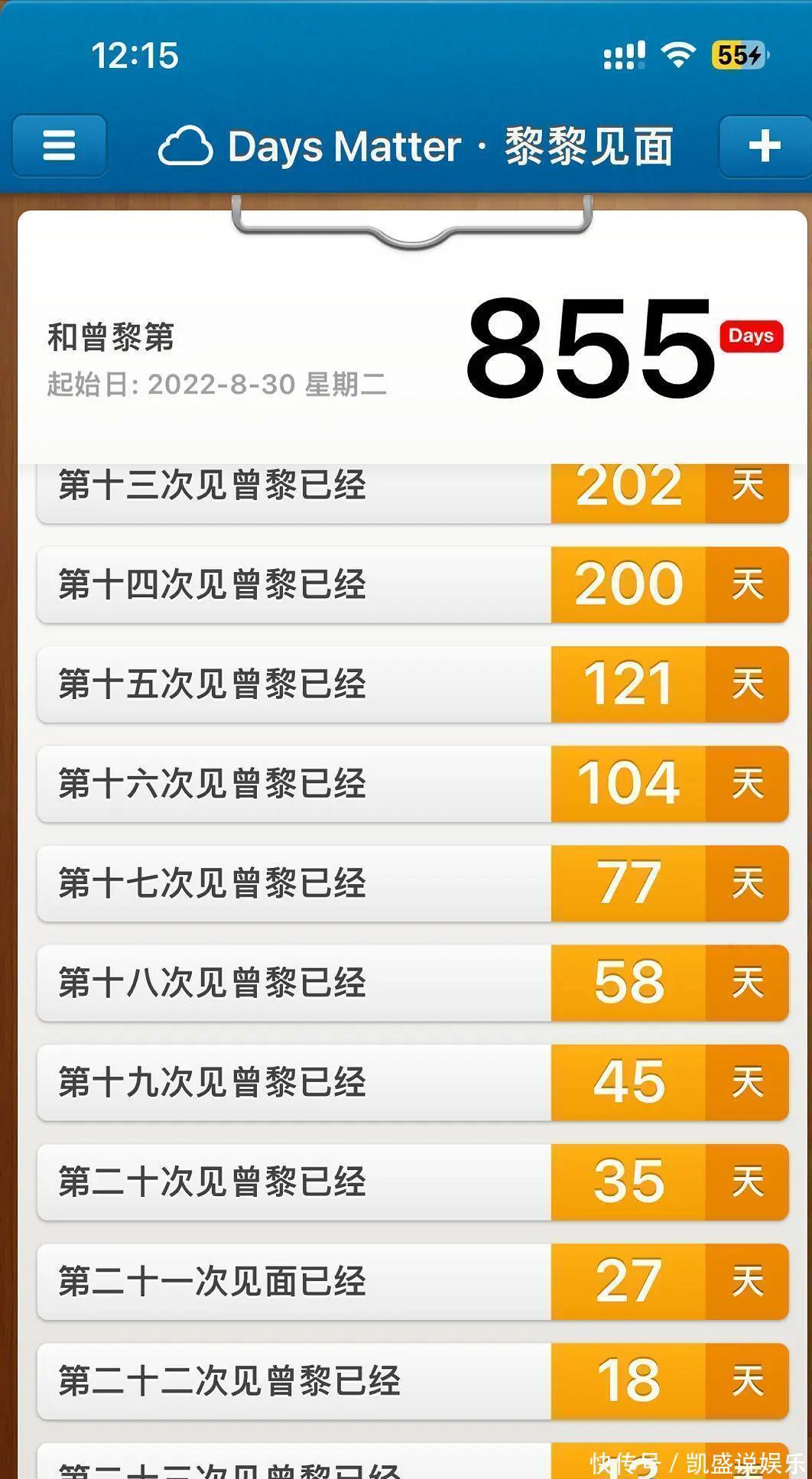Screen dimensions: 812x1479
Task: Open the hamburger drawer menu
Action: click(x=59, y=145)
